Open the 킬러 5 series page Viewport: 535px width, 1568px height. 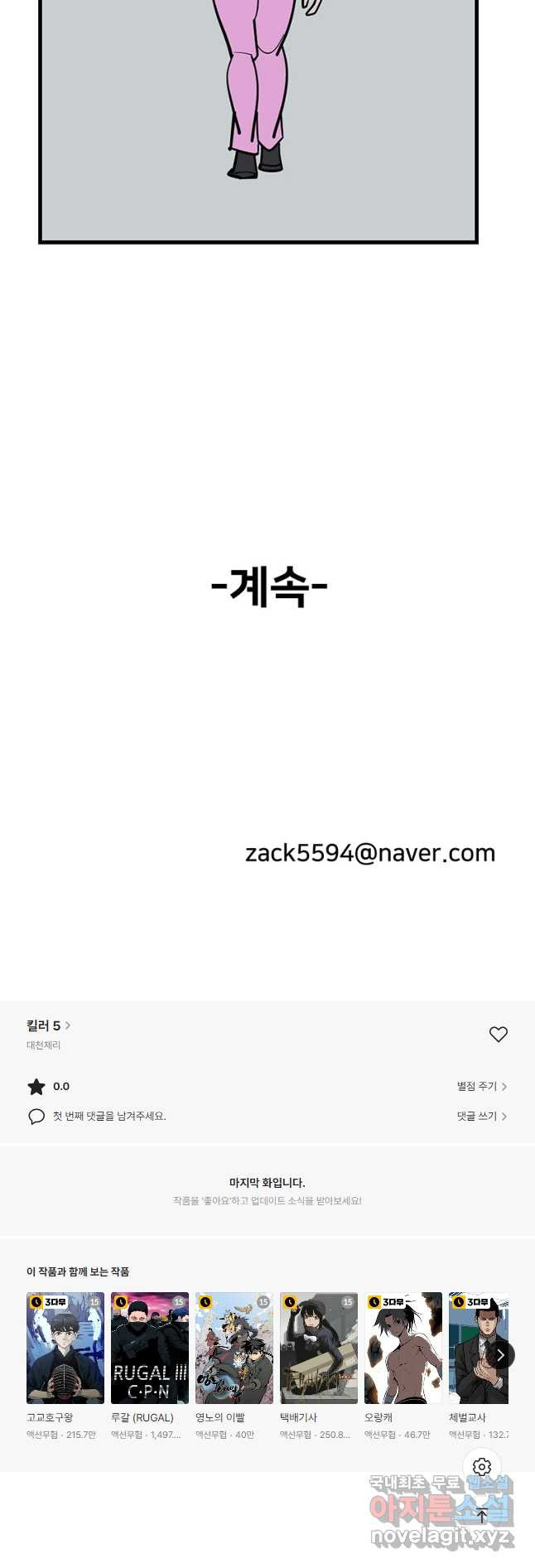point(48,1025)
